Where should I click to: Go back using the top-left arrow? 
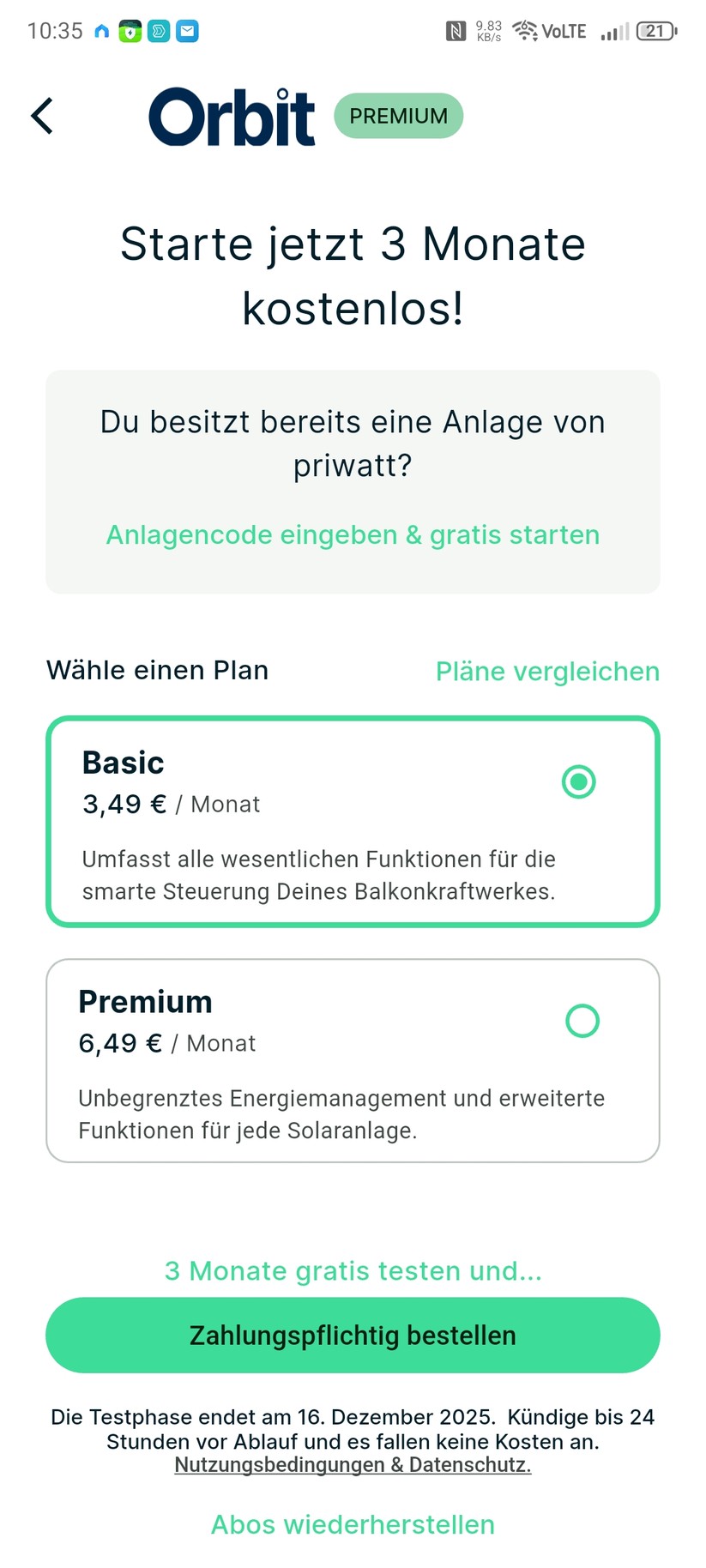pyautogui.click(x=42, y=116)
